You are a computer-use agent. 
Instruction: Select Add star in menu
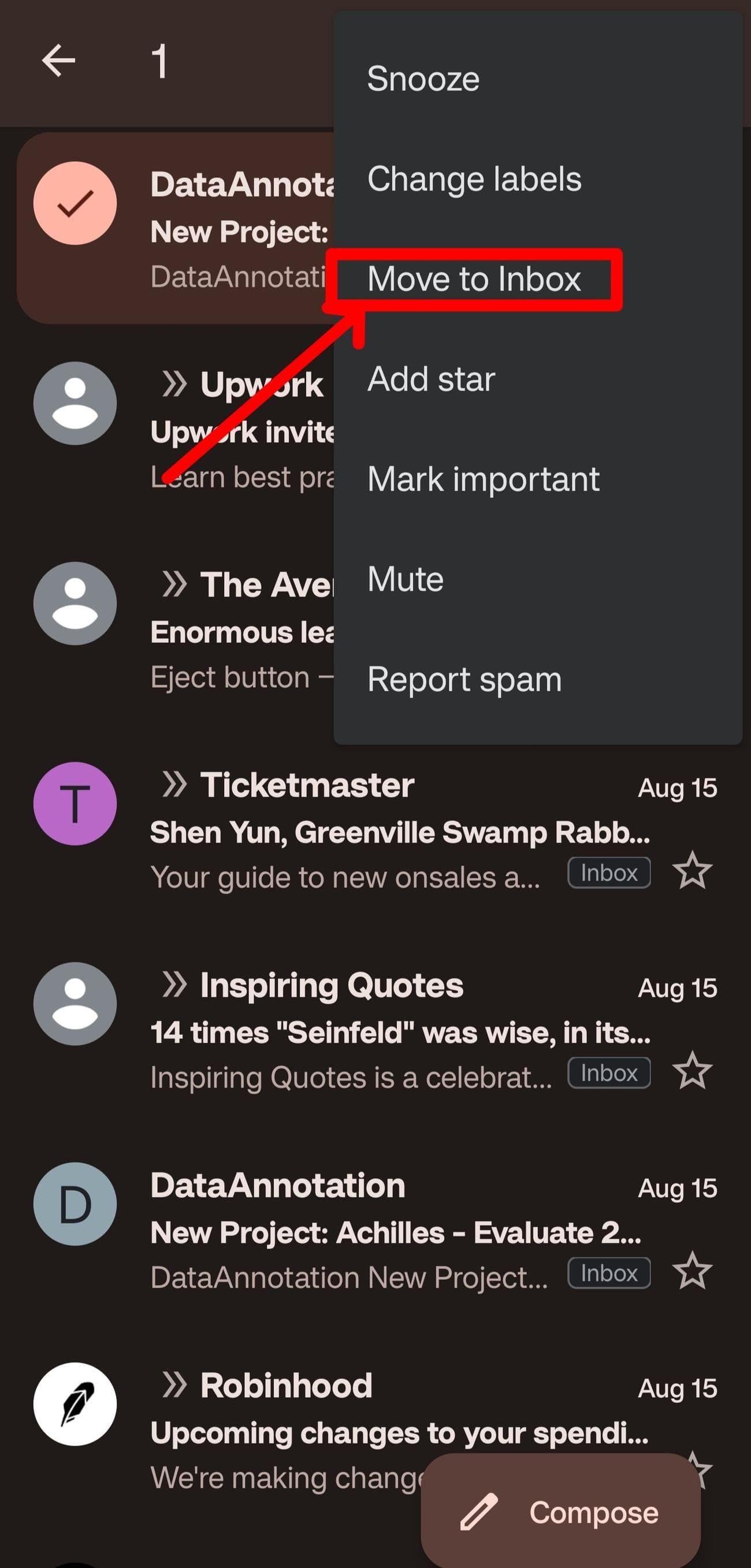430,379
